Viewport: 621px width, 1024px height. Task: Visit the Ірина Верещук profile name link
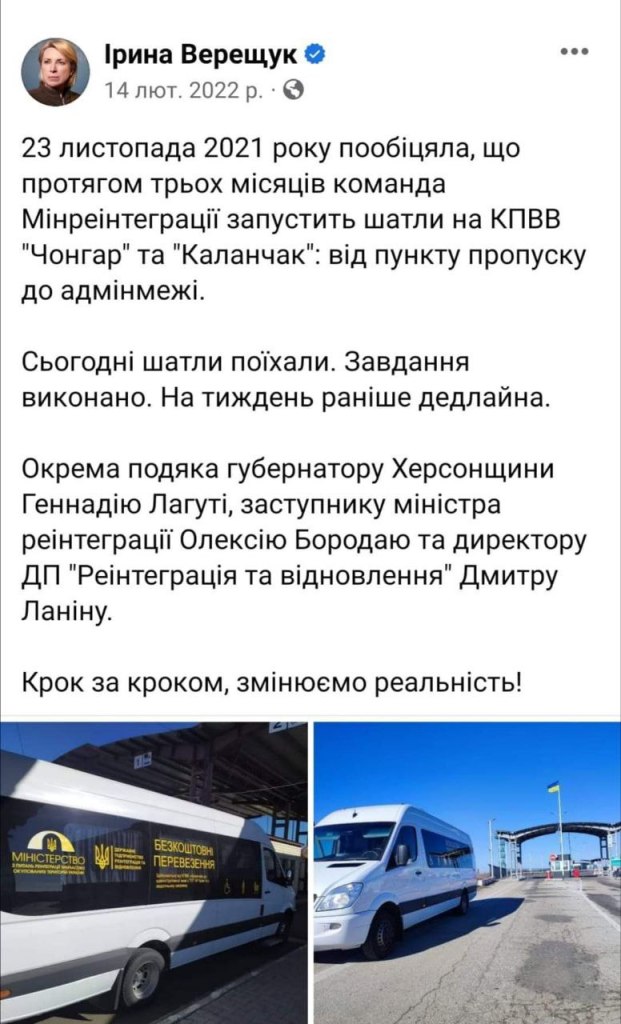click(200, 55)
